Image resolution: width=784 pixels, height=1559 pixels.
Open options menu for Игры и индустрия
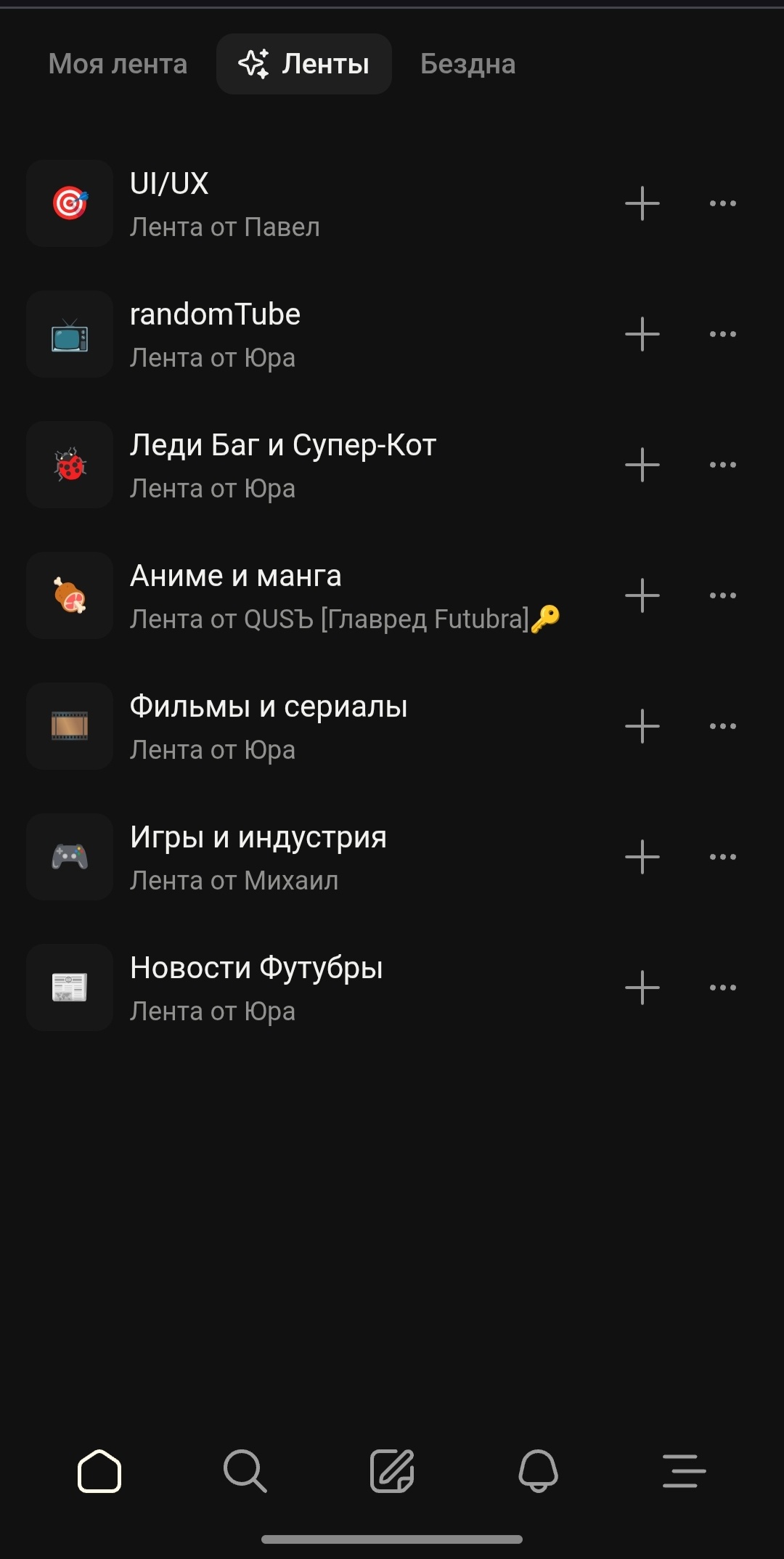click(x=723, y=857)
